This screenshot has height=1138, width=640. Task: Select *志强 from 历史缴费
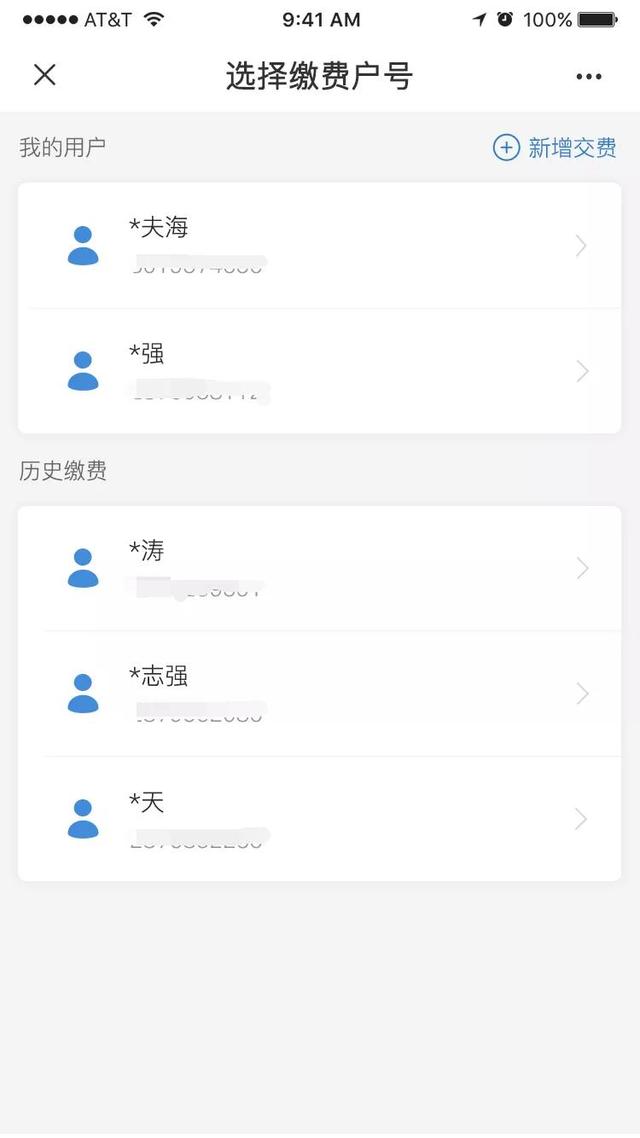click(319, 693)
